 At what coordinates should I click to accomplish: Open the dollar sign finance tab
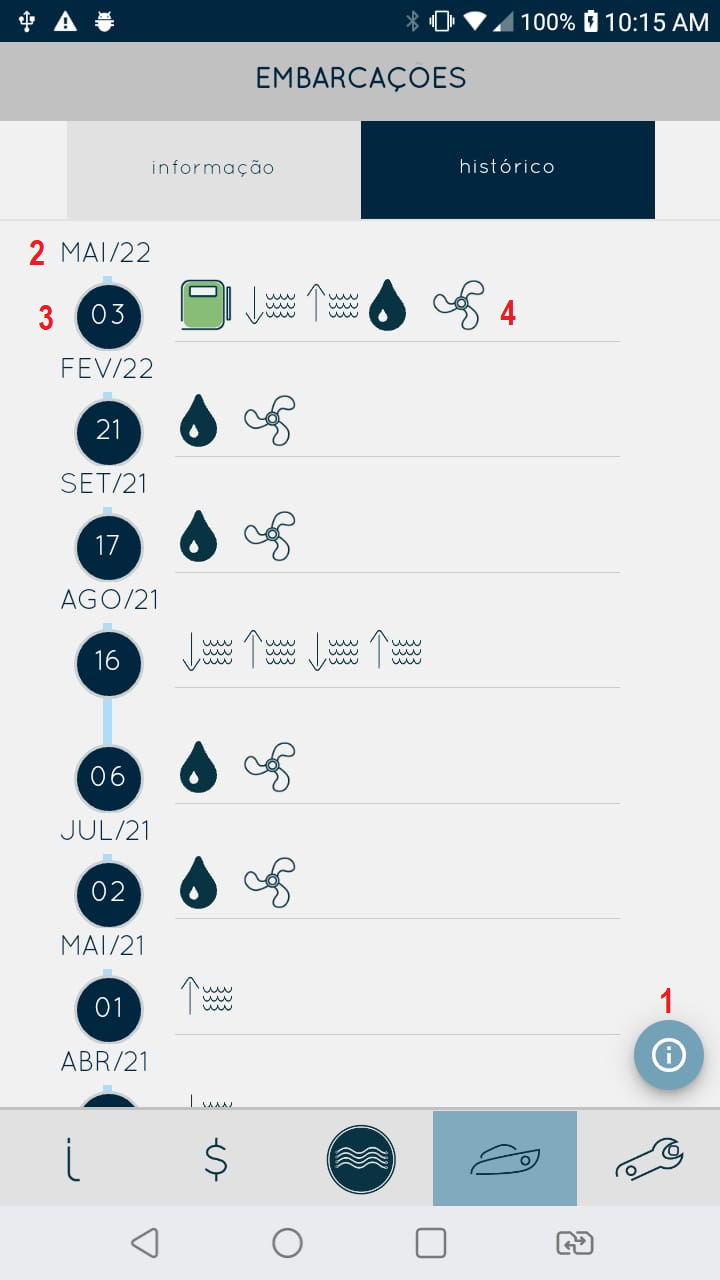[216, 1159]
